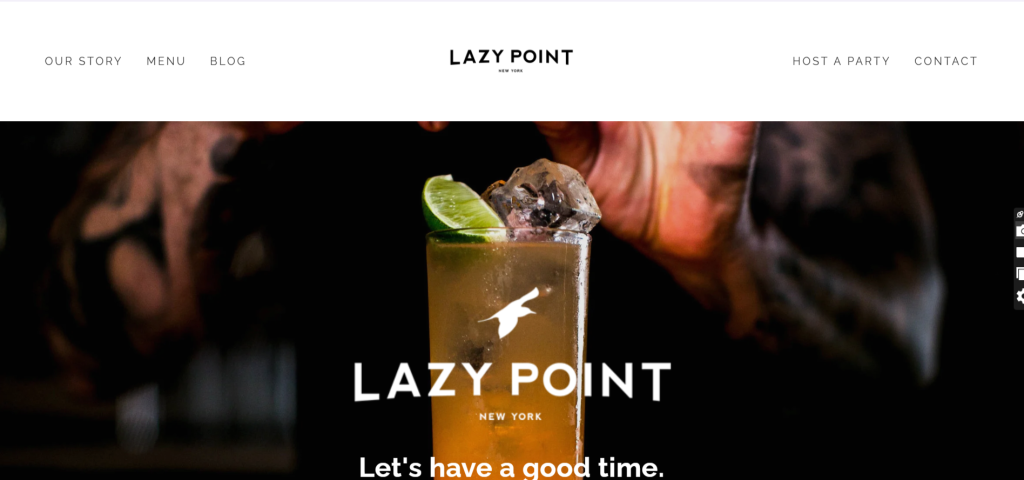1024x480 pixels.
Task: Visit the Blog section
Action: (x=228, y=61)
